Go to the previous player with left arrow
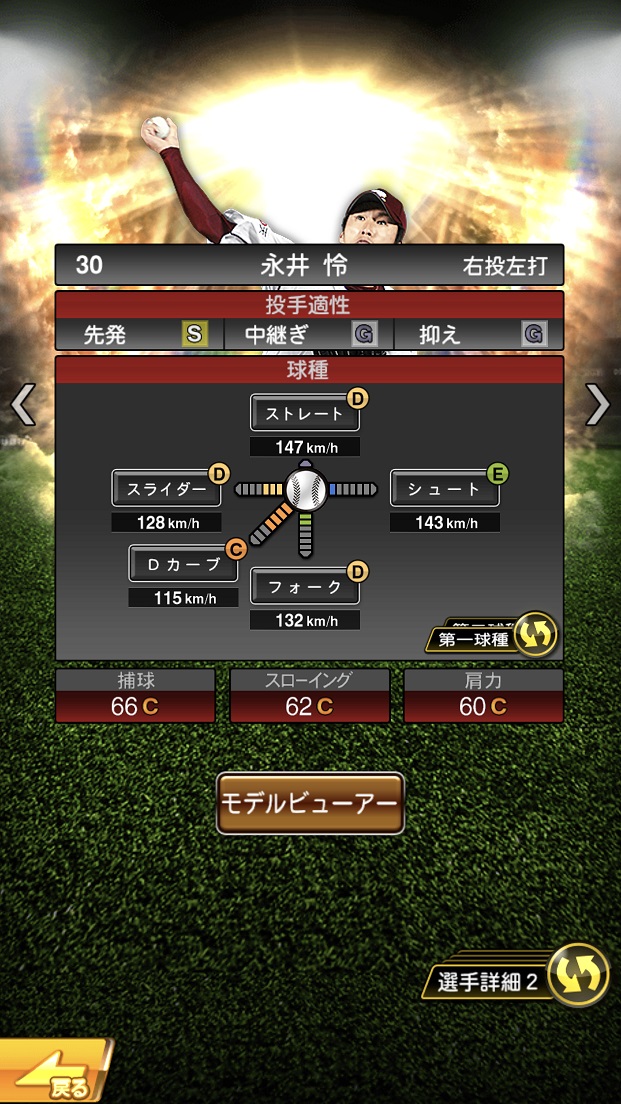The width and height of the screenshot is (621, 1104). pos(22,405)
